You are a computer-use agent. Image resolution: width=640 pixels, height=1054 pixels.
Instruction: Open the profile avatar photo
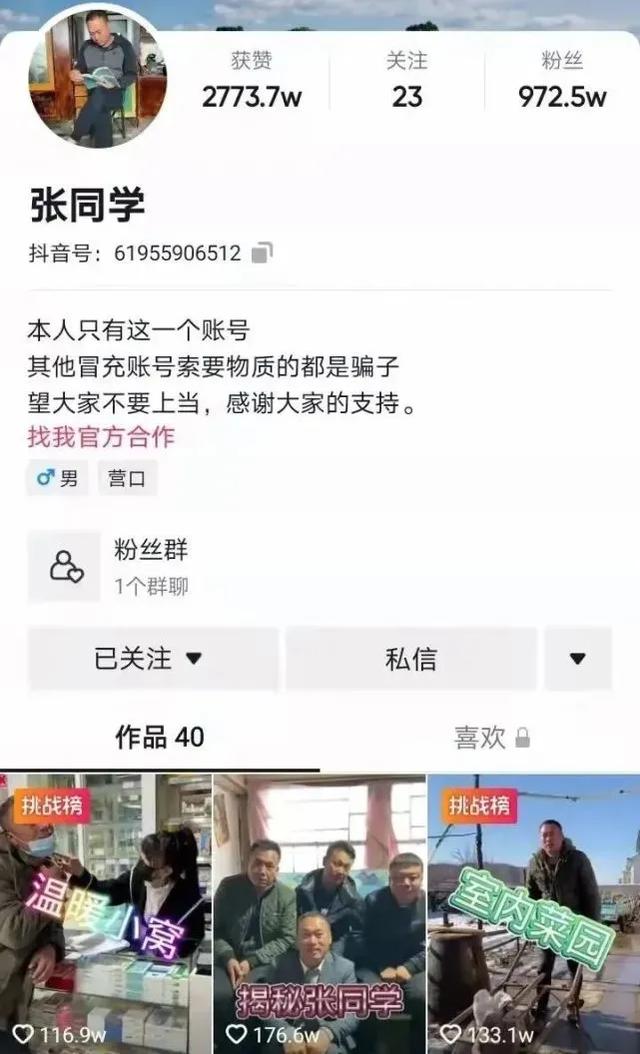[98, 79]
